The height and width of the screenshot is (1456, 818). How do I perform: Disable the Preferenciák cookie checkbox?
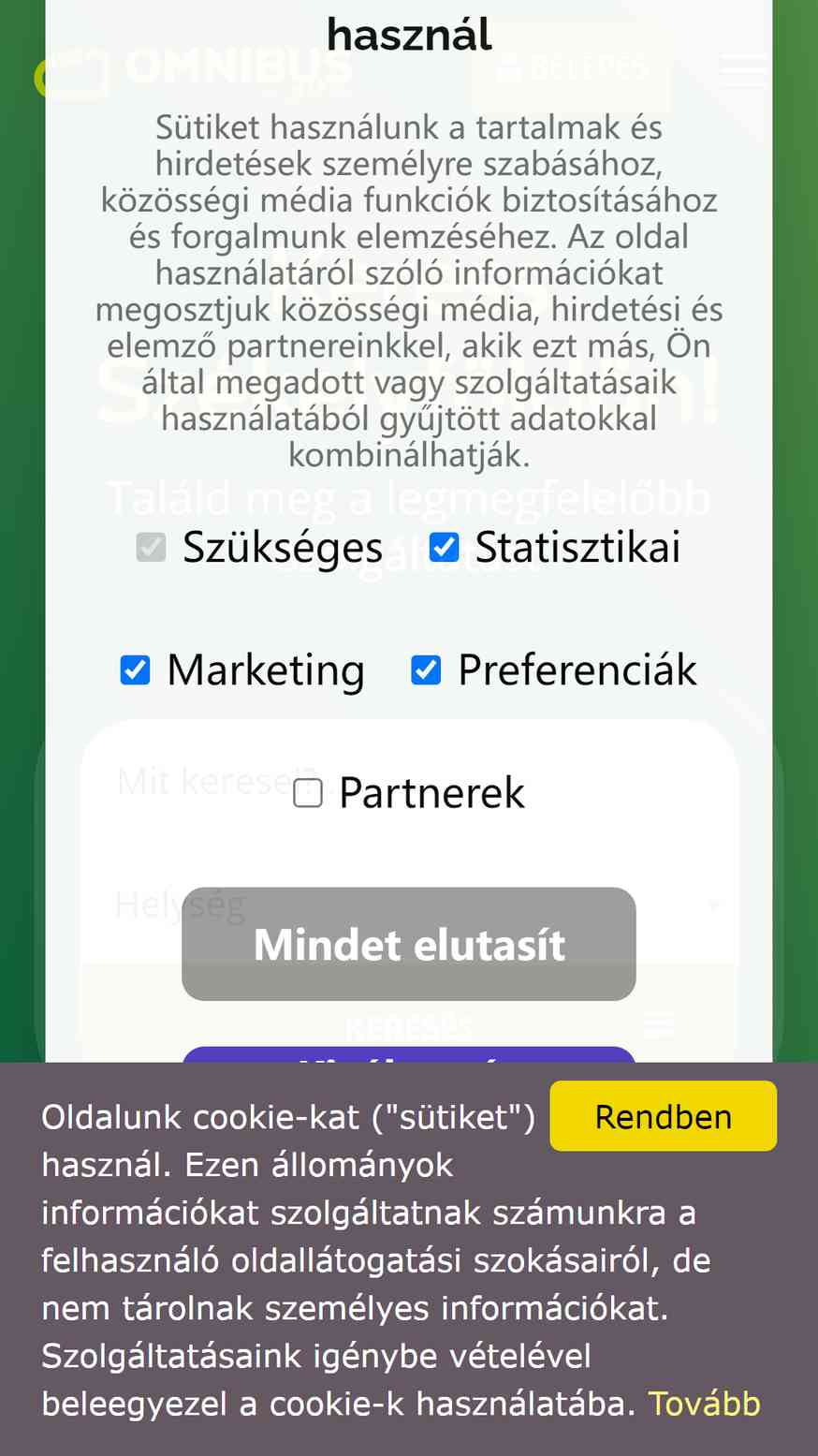click(x=426, y=670)
